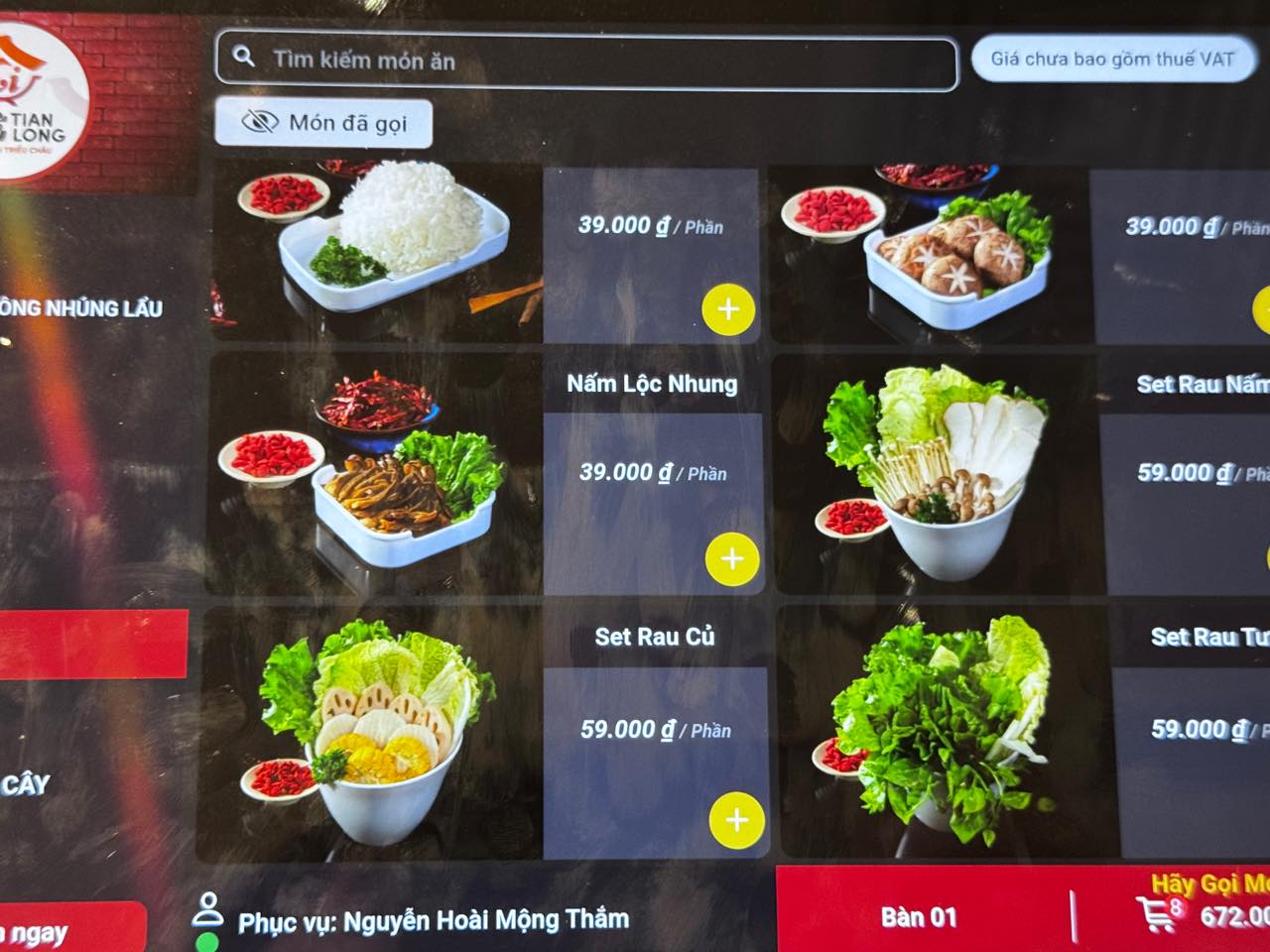Open the Nấm Lộc Nhung dish photo
Viewport: 1270px width, 952px height.
[x=376, y=473]
